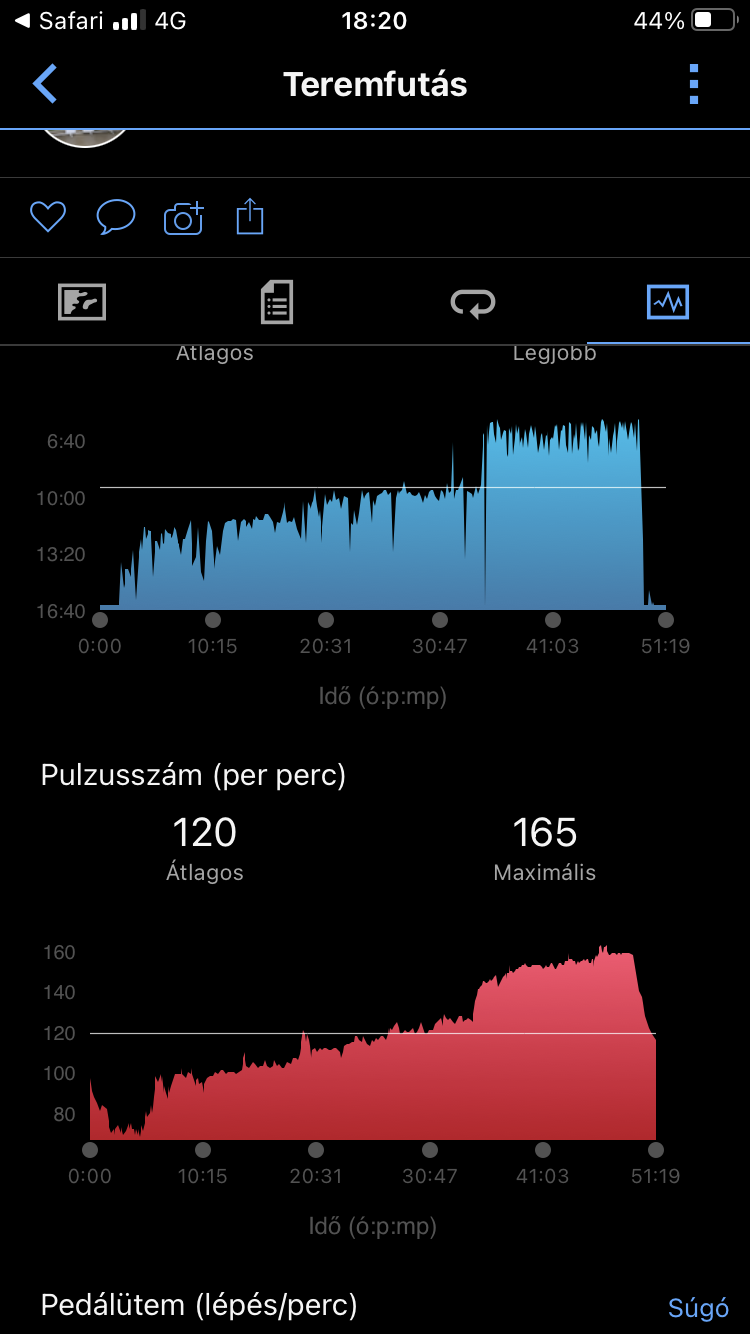Like this activity with the heart

pyautogui.click(x=47, y=217)
